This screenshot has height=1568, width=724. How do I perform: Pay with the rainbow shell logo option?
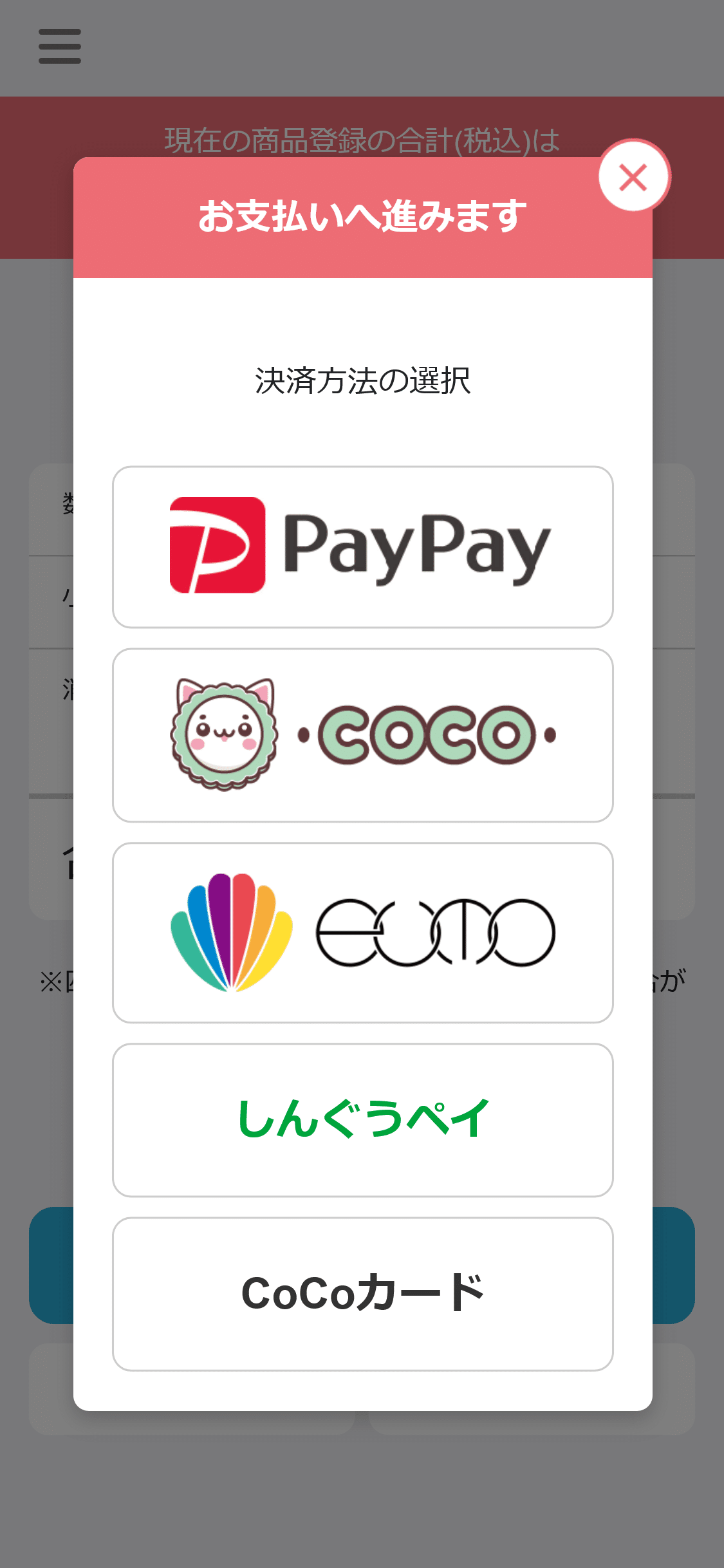(362, 932)
